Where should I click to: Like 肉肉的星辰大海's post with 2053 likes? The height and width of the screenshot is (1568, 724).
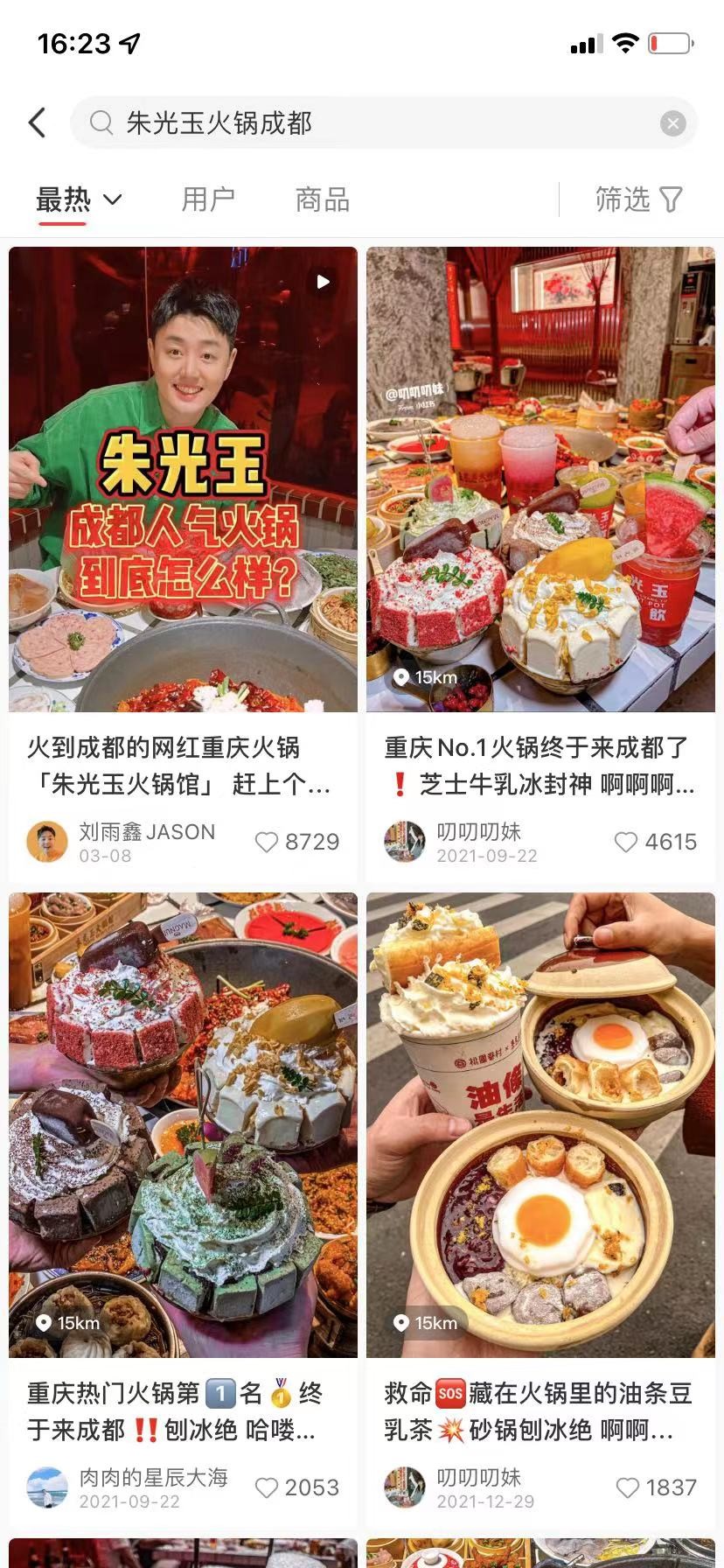[x=267, y=1487]
